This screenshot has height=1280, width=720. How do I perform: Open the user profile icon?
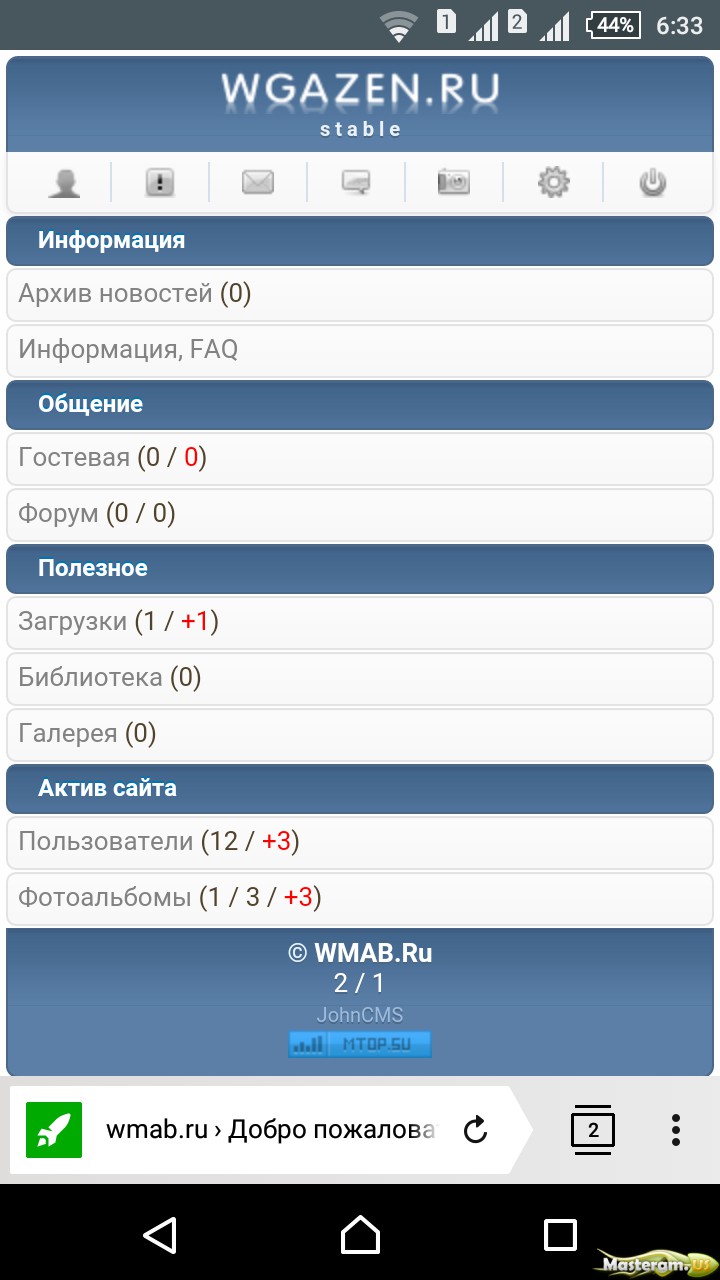(64, 183)
